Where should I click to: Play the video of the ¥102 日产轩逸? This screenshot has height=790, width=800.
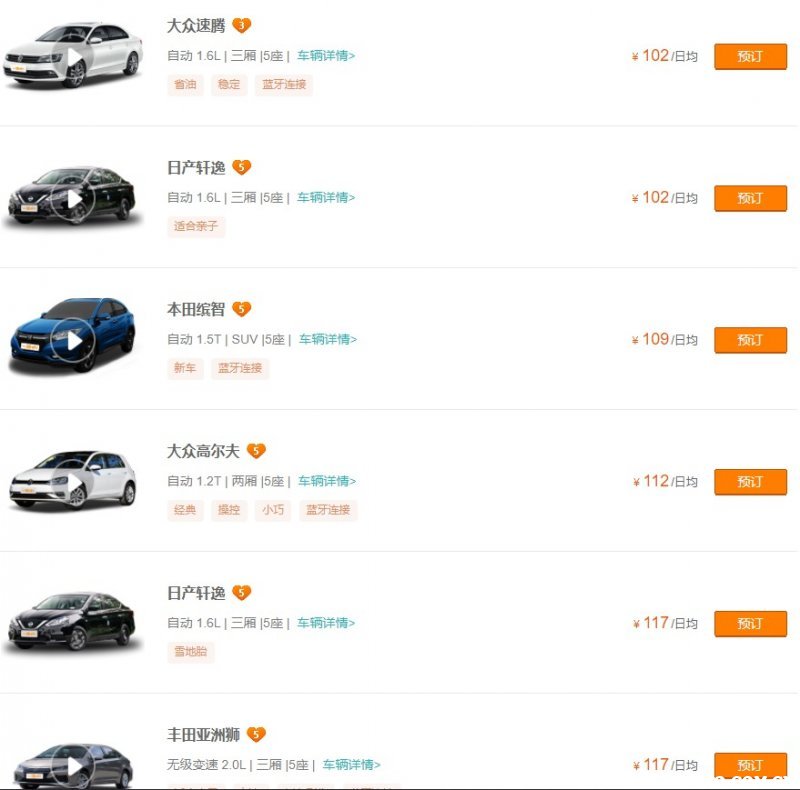pos(72,200)
